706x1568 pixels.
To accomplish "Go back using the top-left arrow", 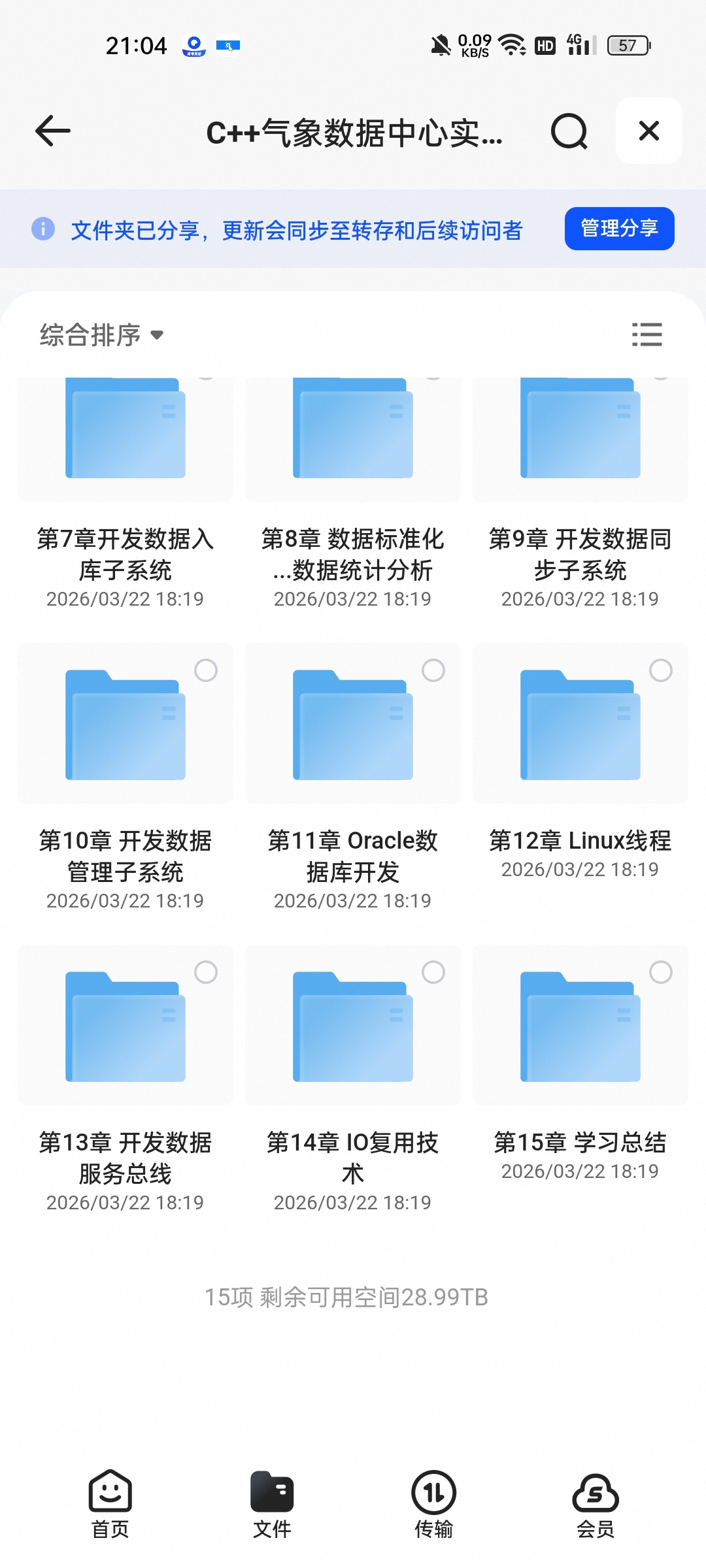I will pos(52,131).
